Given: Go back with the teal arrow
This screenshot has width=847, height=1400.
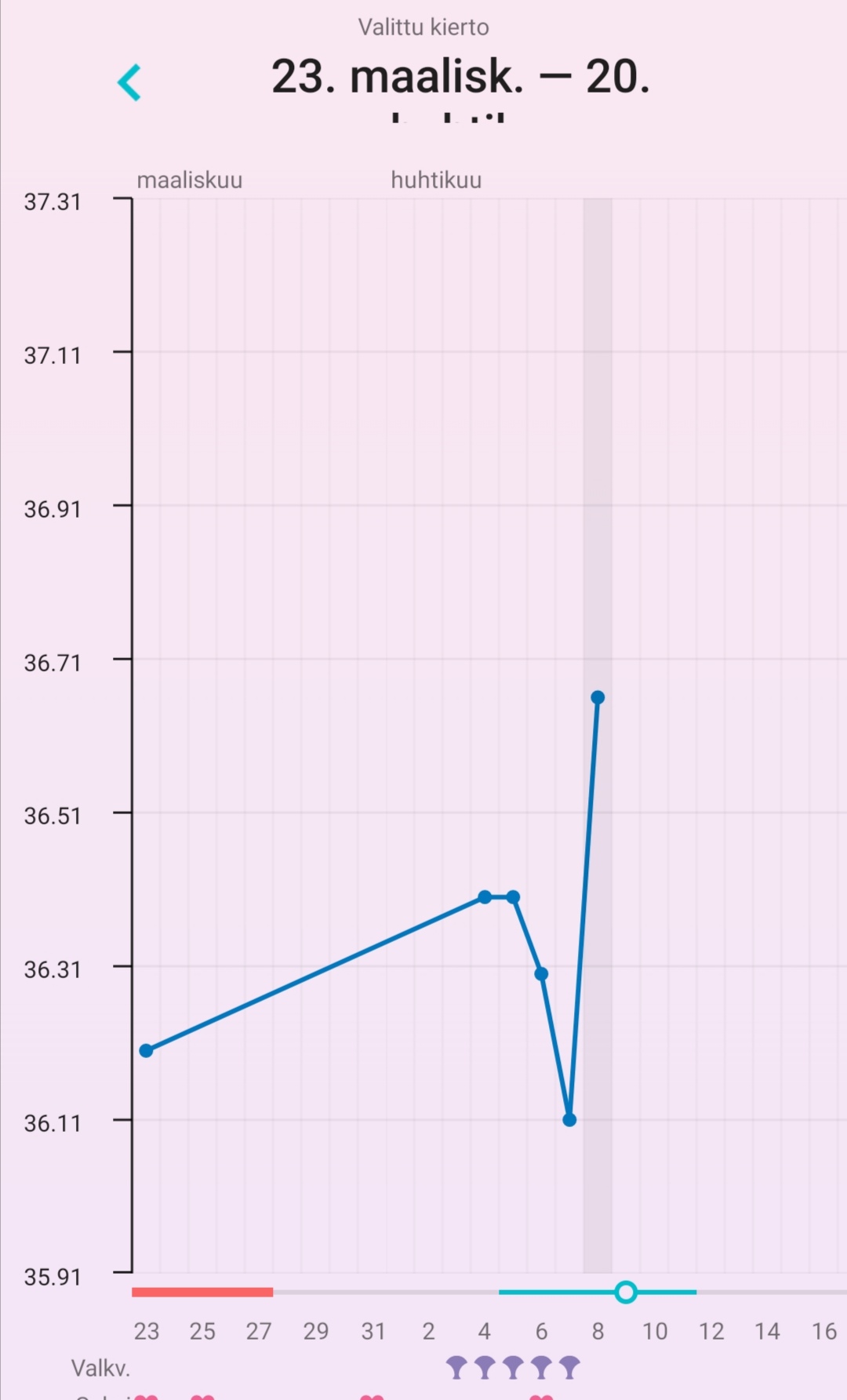Looking at the screenshot, I should (x=129, y=82).
